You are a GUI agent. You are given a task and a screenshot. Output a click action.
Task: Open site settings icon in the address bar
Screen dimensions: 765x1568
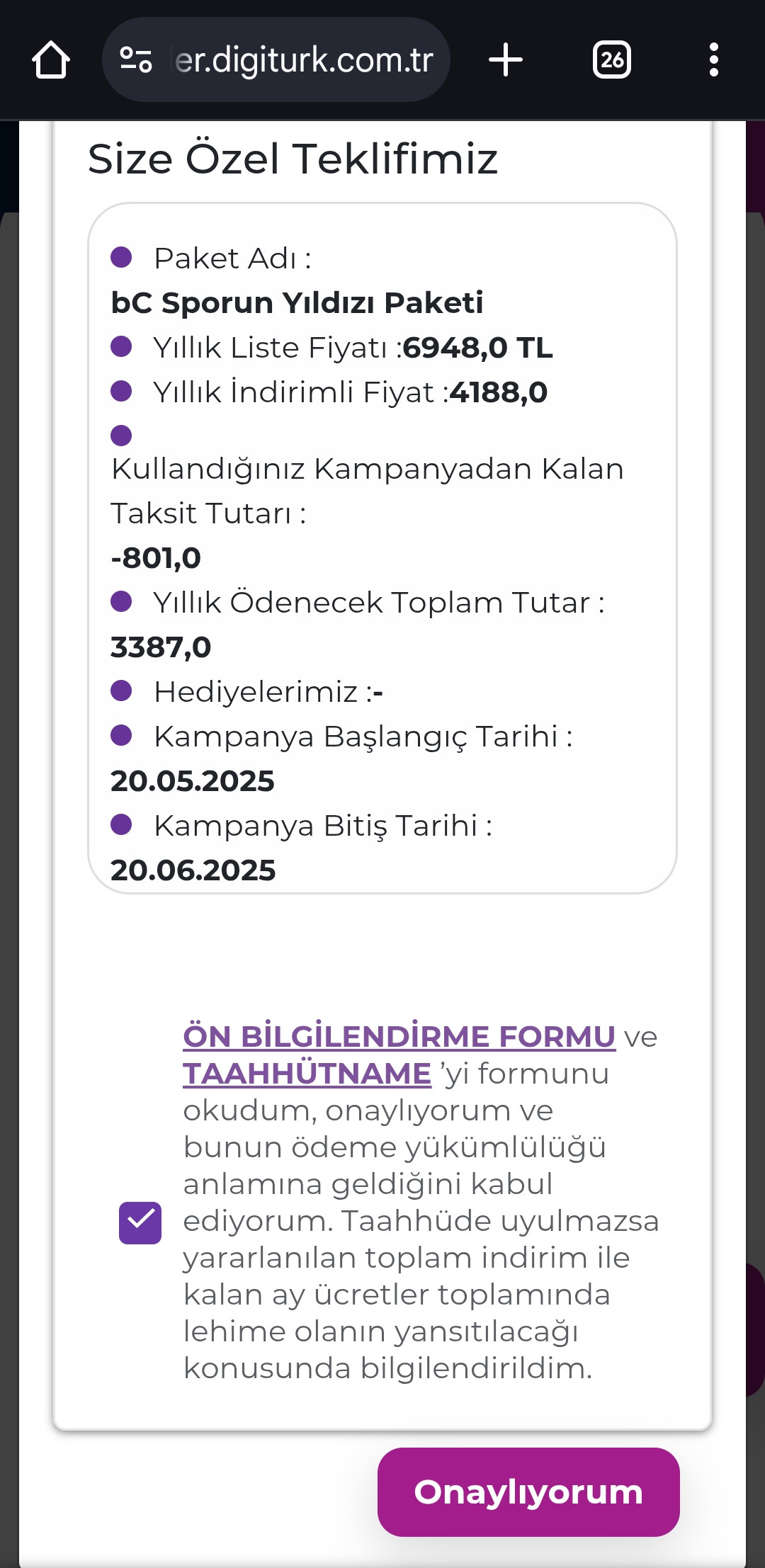[x=136, y=59]
